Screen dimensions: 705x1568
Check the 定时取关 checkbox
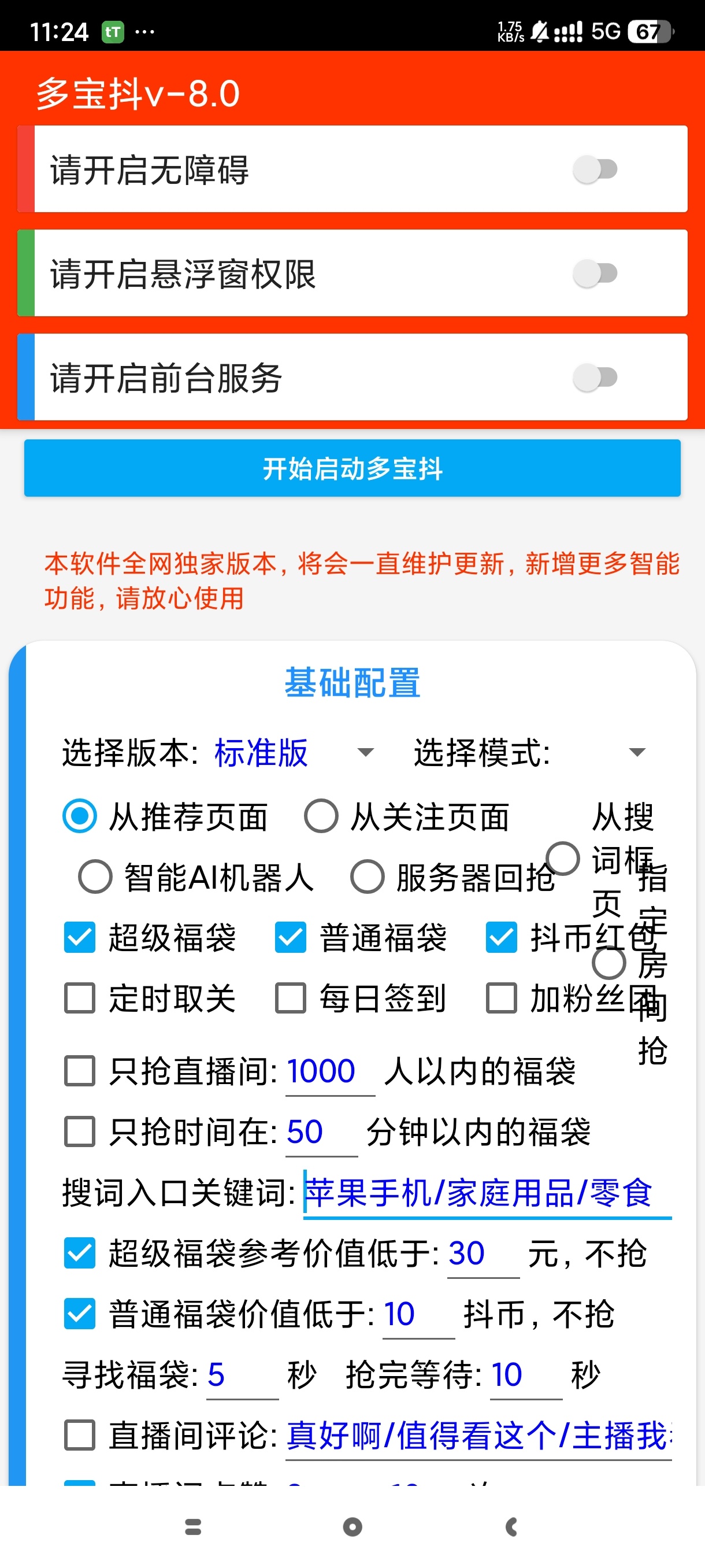pos(80,999)
